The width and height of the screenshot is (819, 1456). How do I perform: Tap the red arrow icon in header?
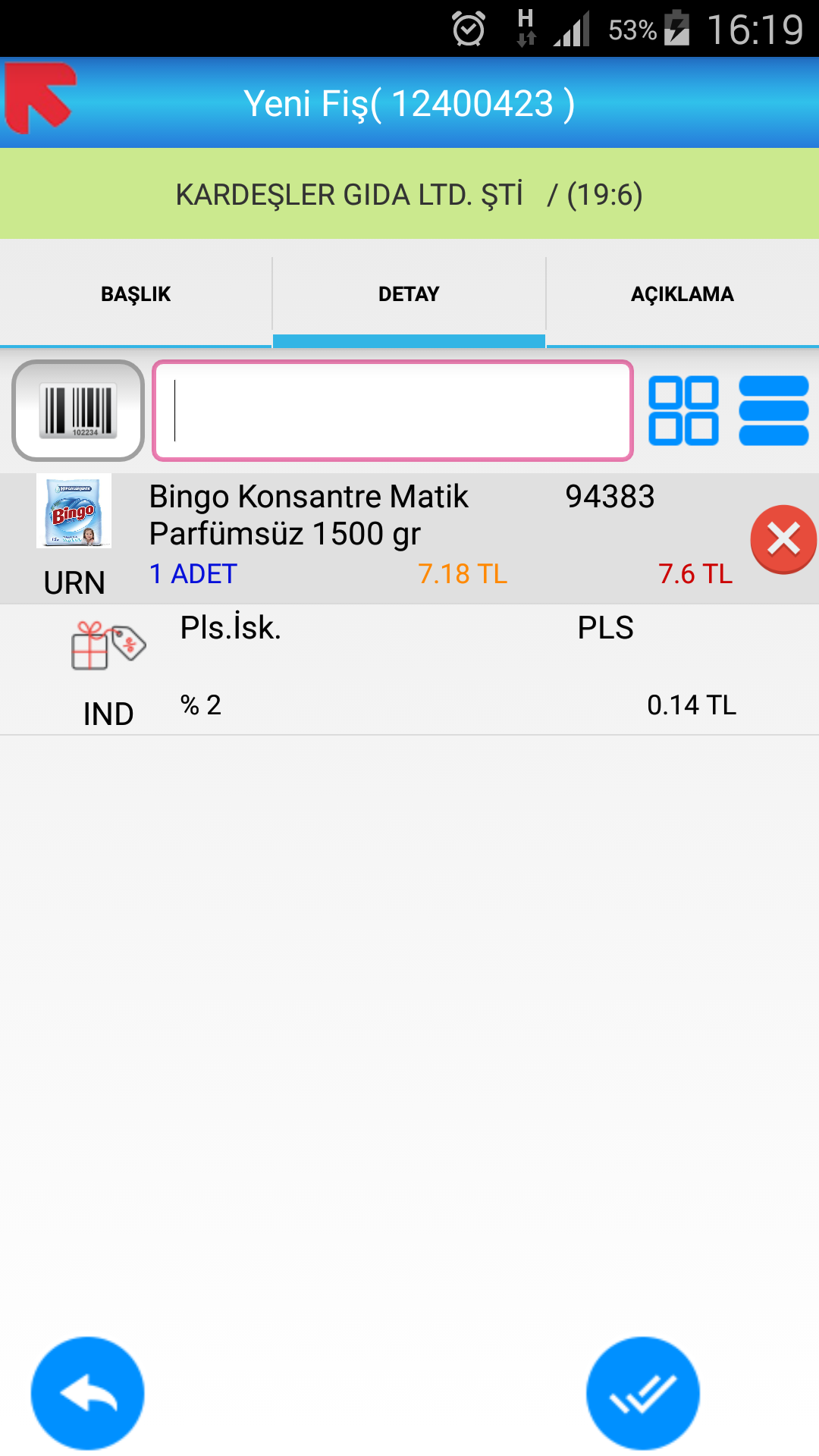40,99
